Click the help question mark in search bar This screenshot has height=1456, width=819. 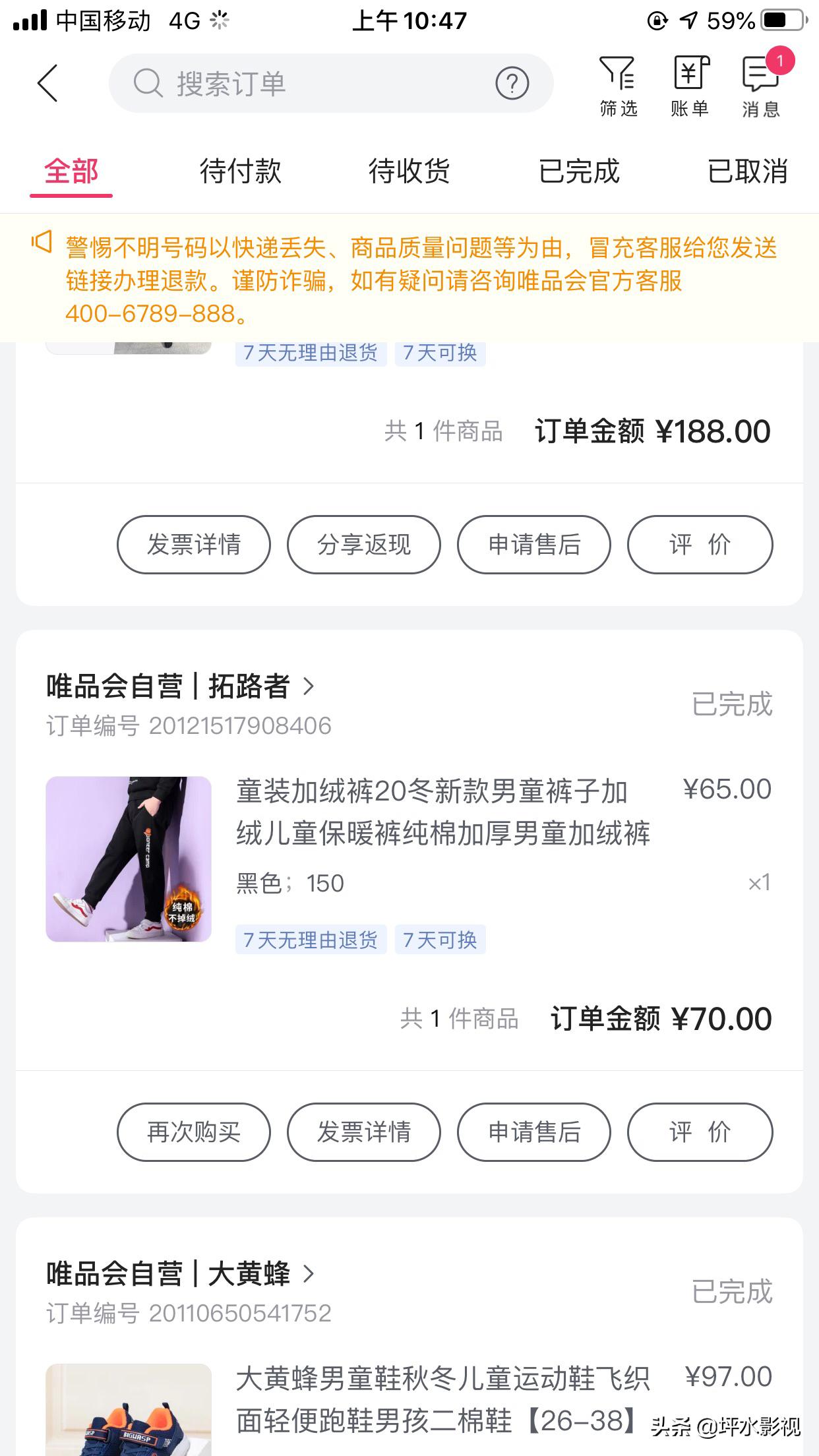pyautogui.click(x=511, y=84)
